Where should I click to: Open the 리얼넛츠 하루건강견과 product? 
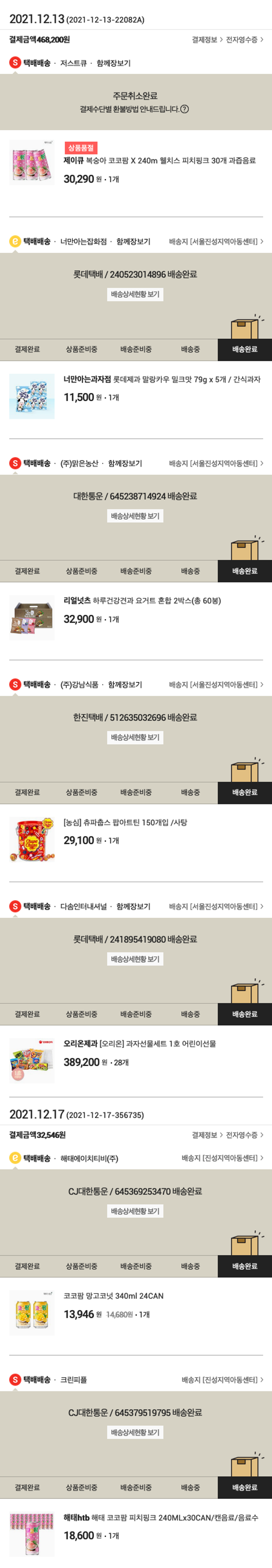click(142, 601)
